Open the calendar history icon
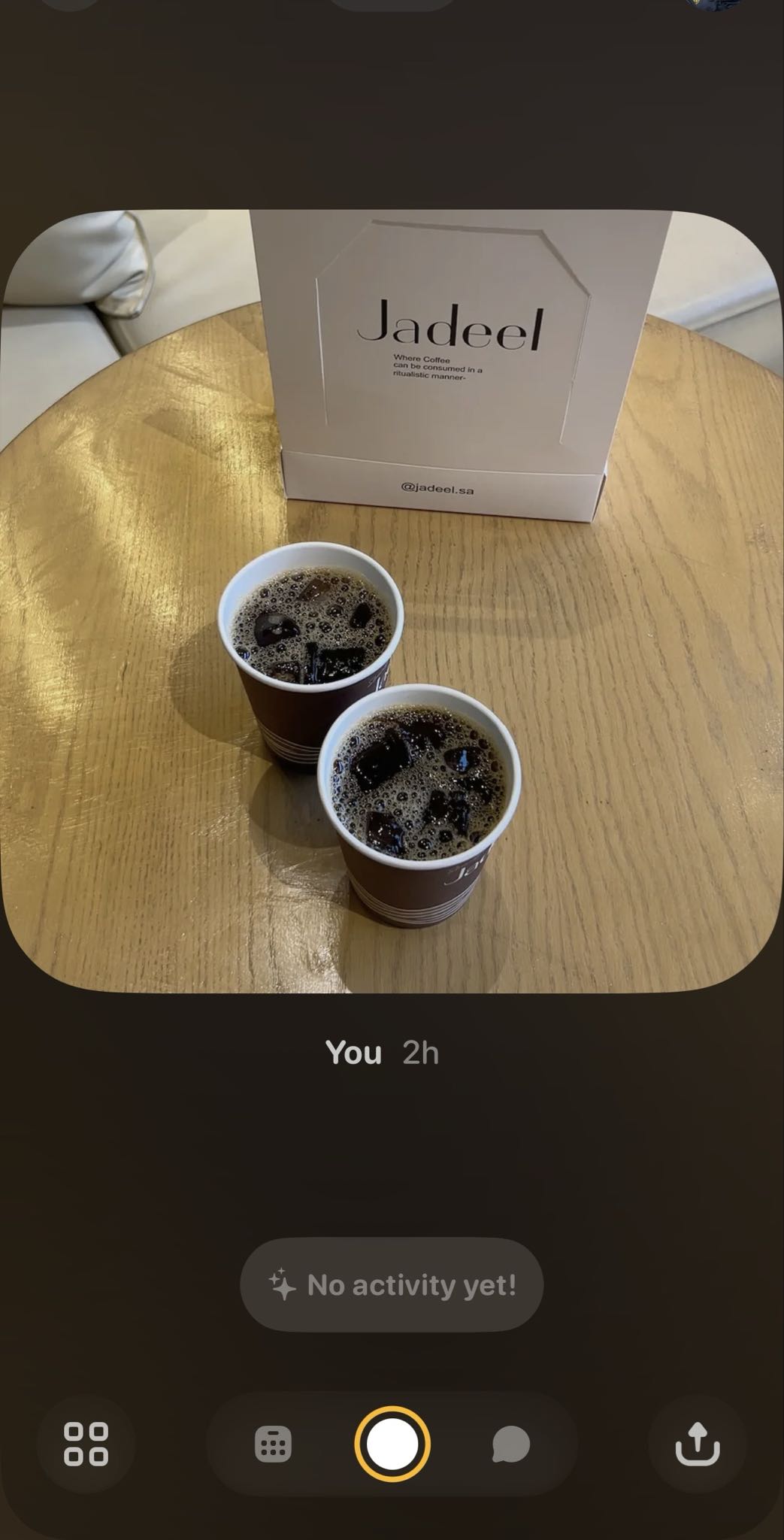 pyautogui.click(x=273, y=1444)
